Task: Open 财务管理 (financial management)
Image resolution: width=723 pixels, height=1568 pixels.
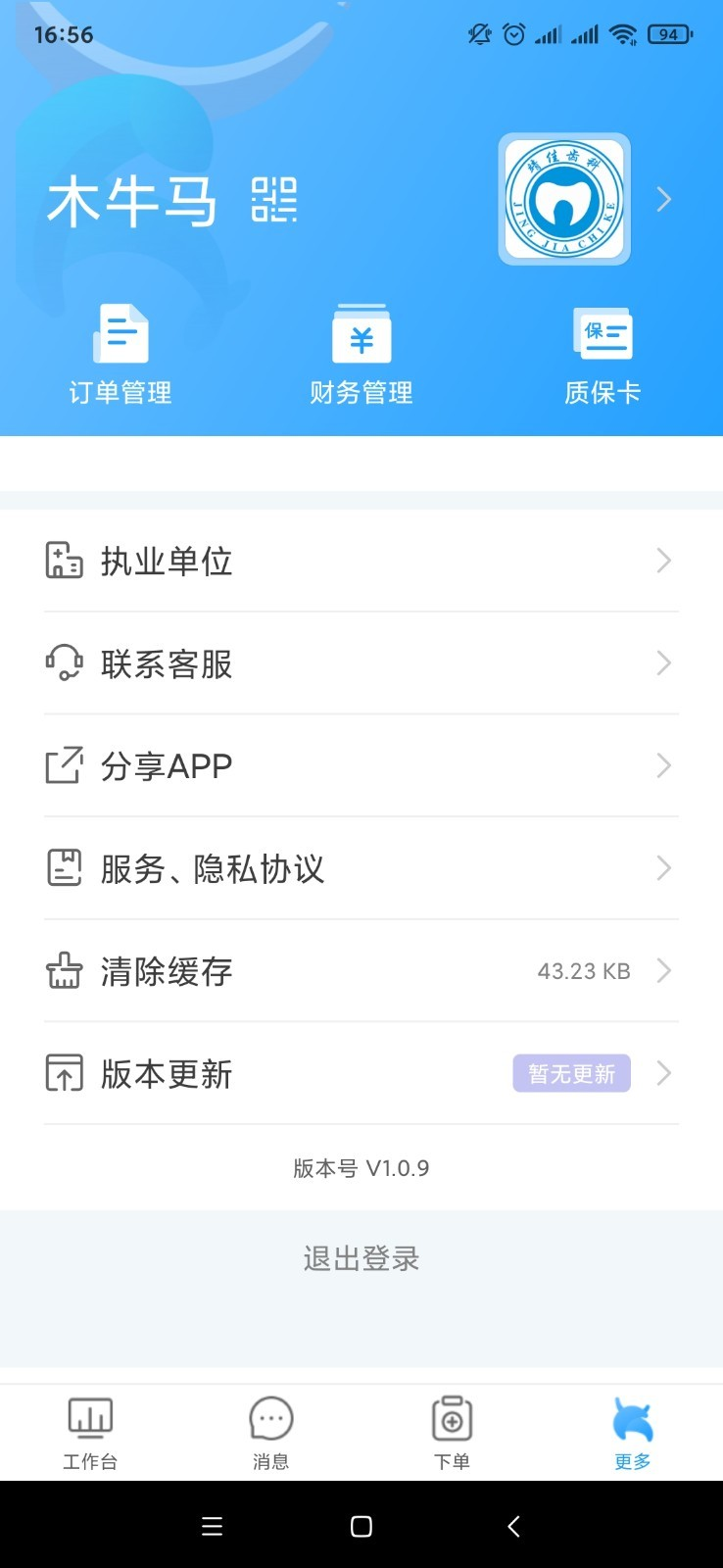Action: coord(361,353)
